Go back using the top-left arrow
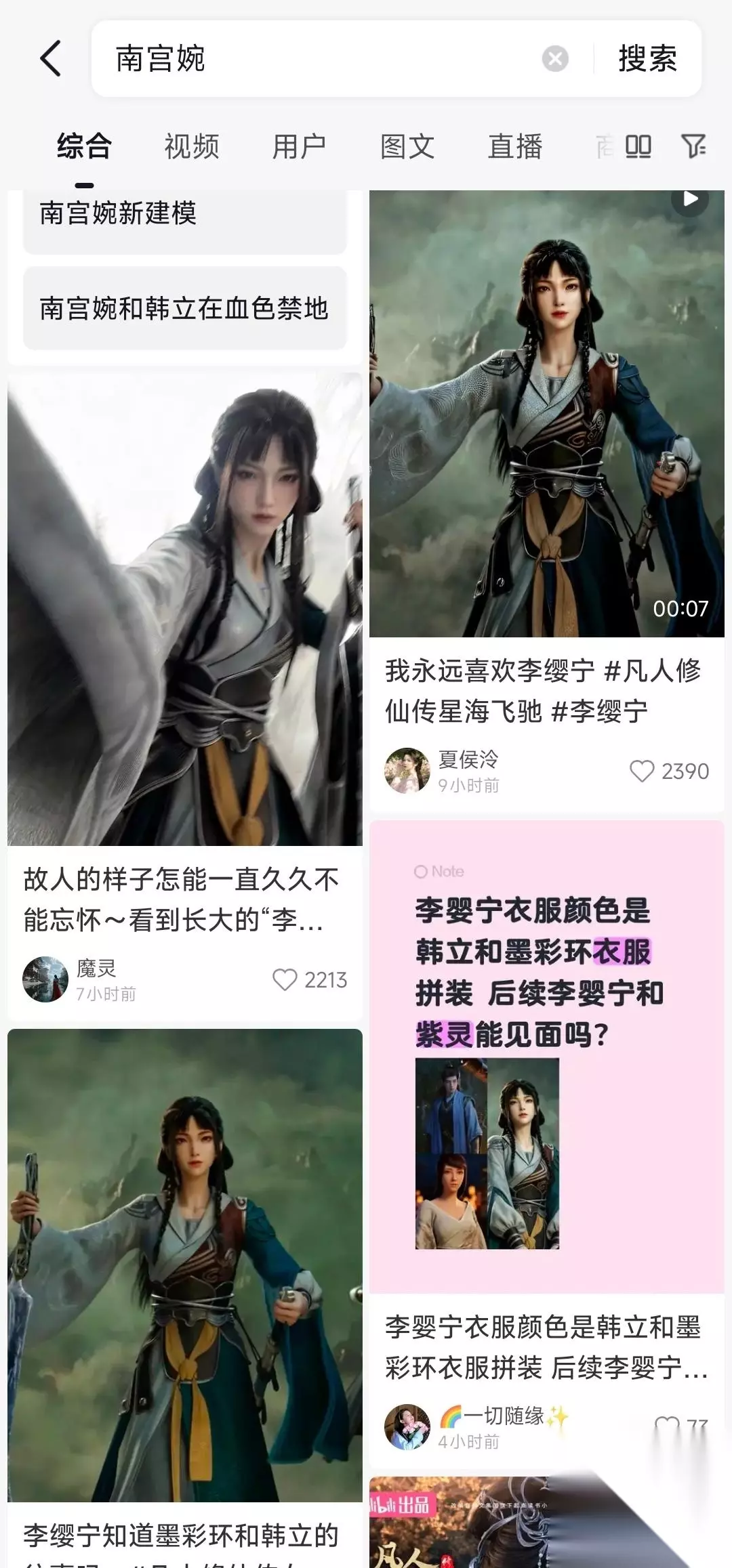The height and width of the screenshot is (1568, 732). pos(51,58)
